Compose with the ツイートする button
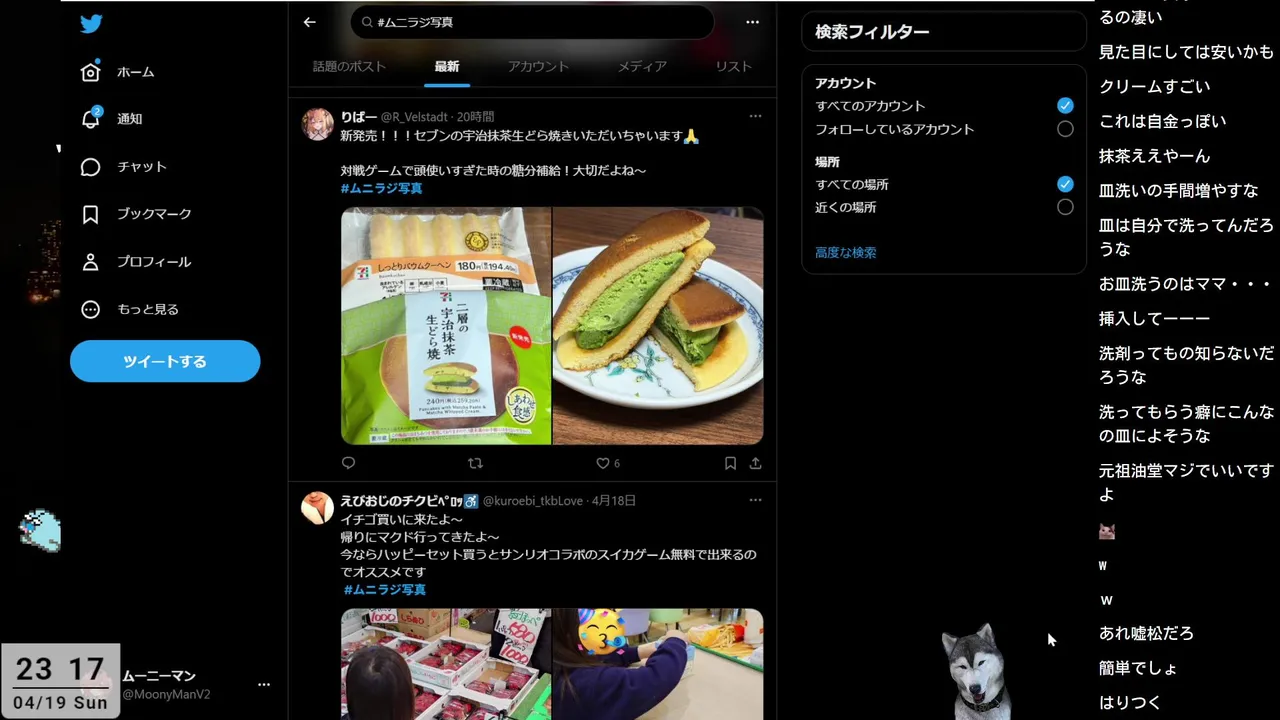This screenshot has height=720, width=1280. [x=165, y=361]
